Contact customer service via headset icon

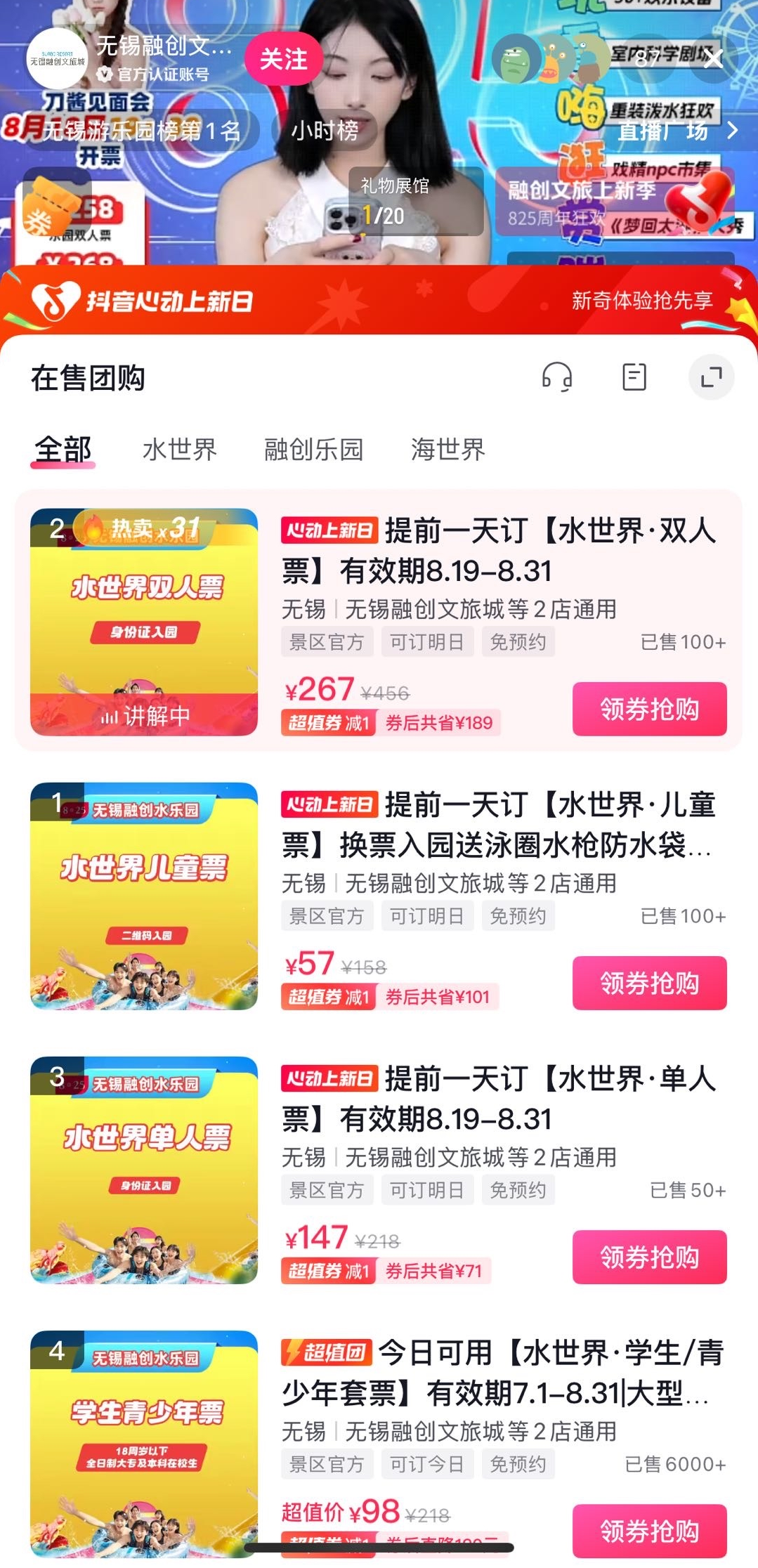(x=556, y=377)
